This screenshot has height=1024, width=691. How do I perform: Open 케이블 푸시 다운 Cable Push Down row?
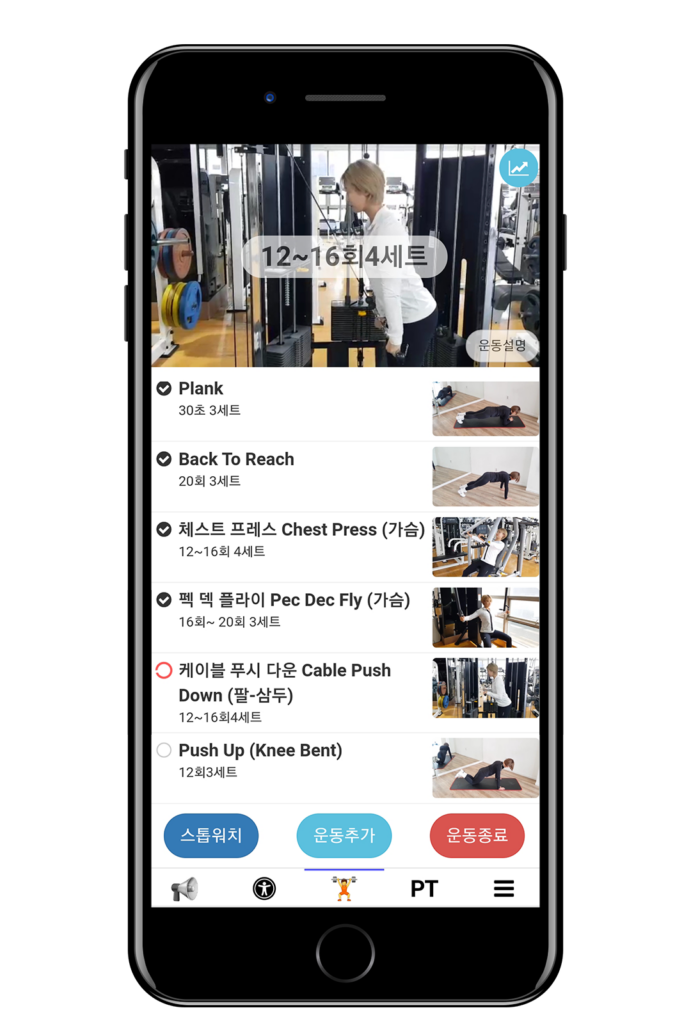click(x=290, y=691)
